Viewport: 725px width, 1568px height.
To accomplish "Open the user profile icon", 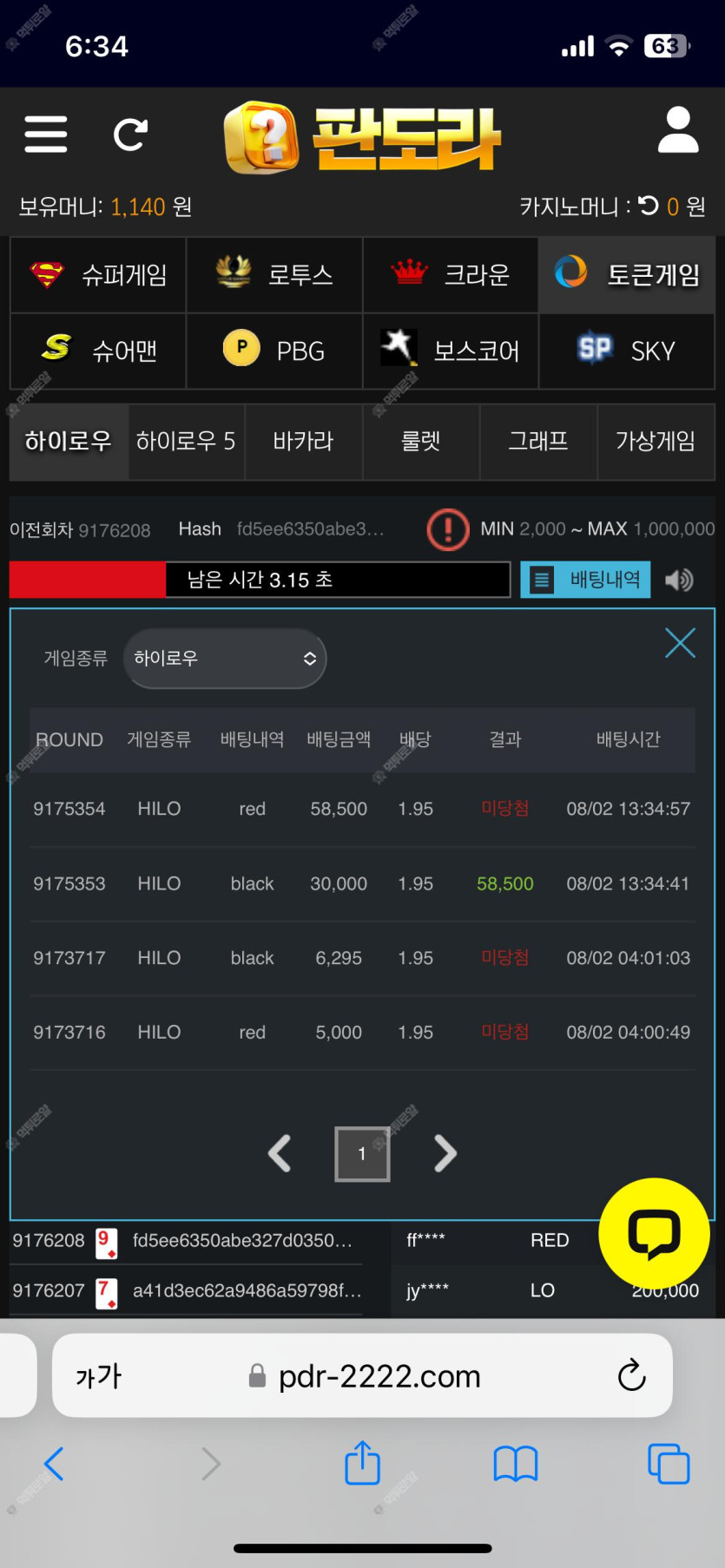I will [x=678, y=131].
